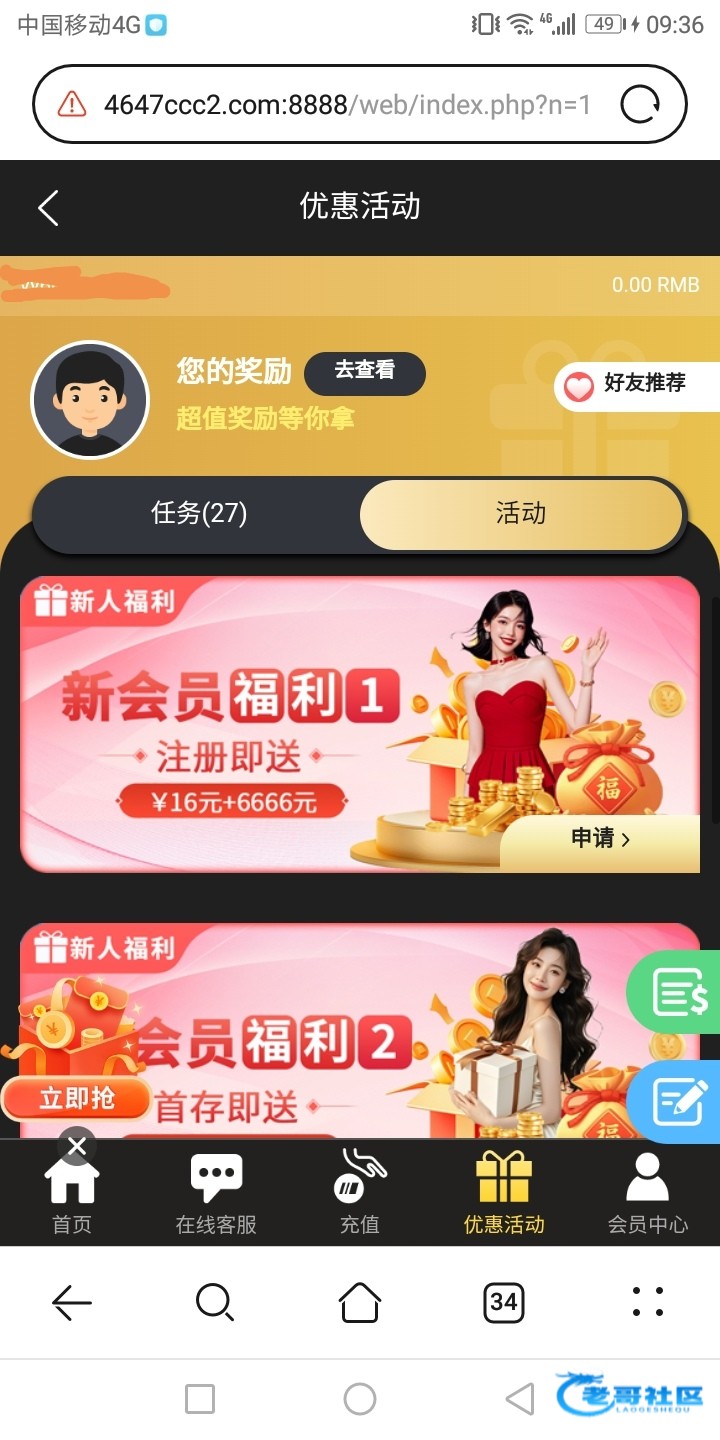Reload the page in the browser

click(640, 104)
